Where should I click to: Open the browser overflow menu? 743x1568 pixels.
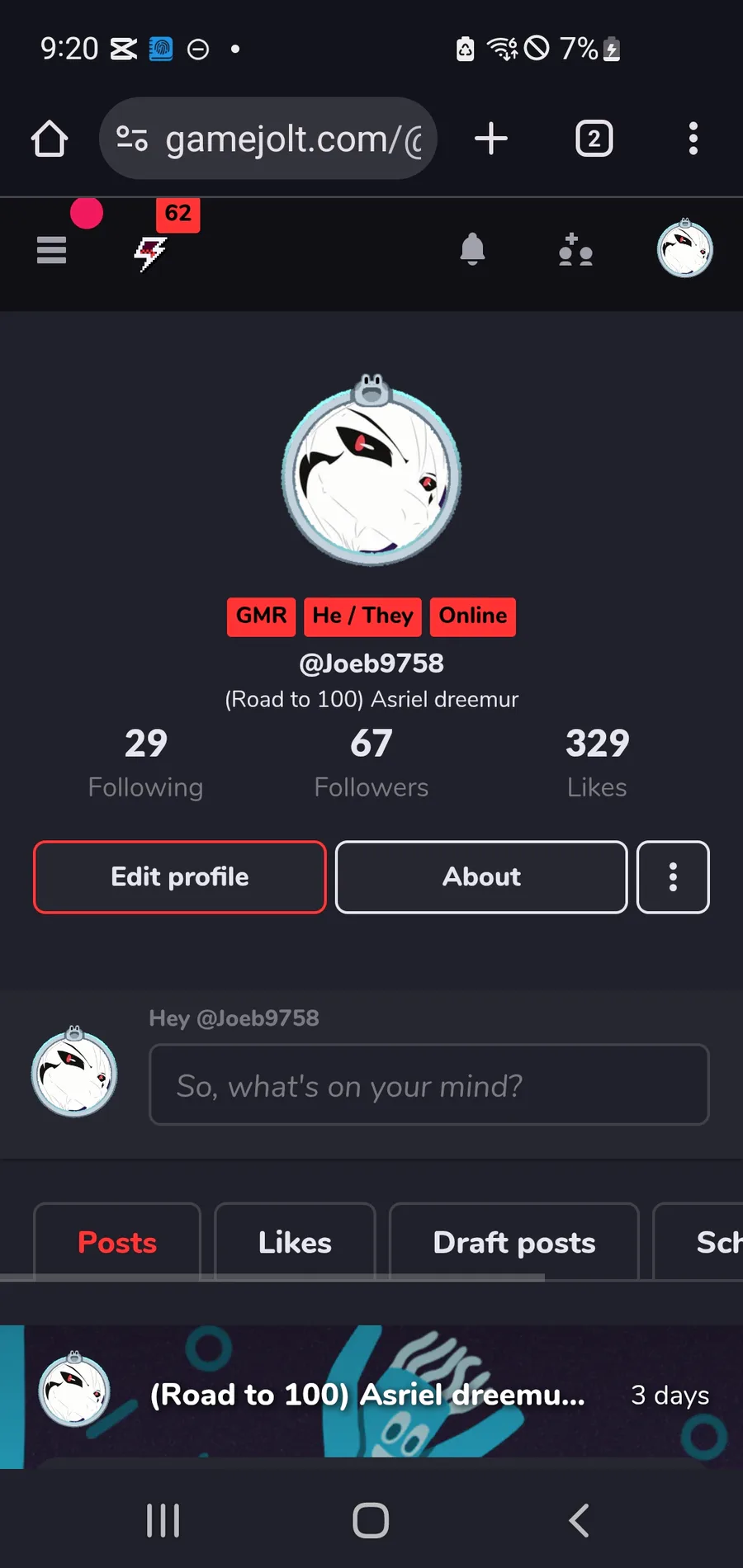(x=693, y=139)
